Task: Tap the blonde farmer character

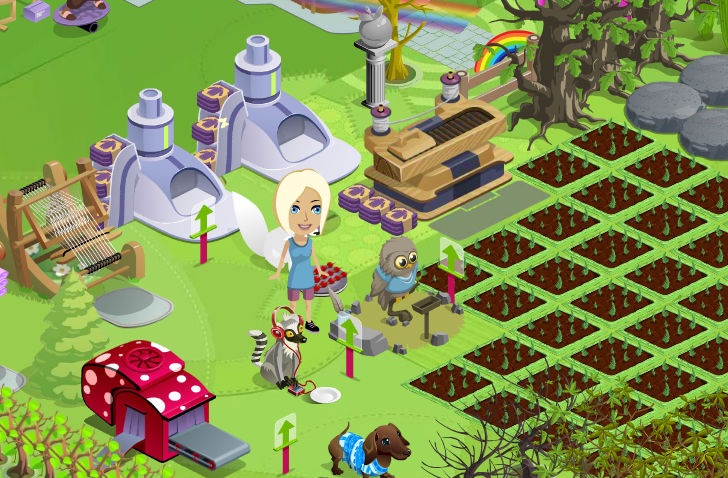Action: point(297,240)
